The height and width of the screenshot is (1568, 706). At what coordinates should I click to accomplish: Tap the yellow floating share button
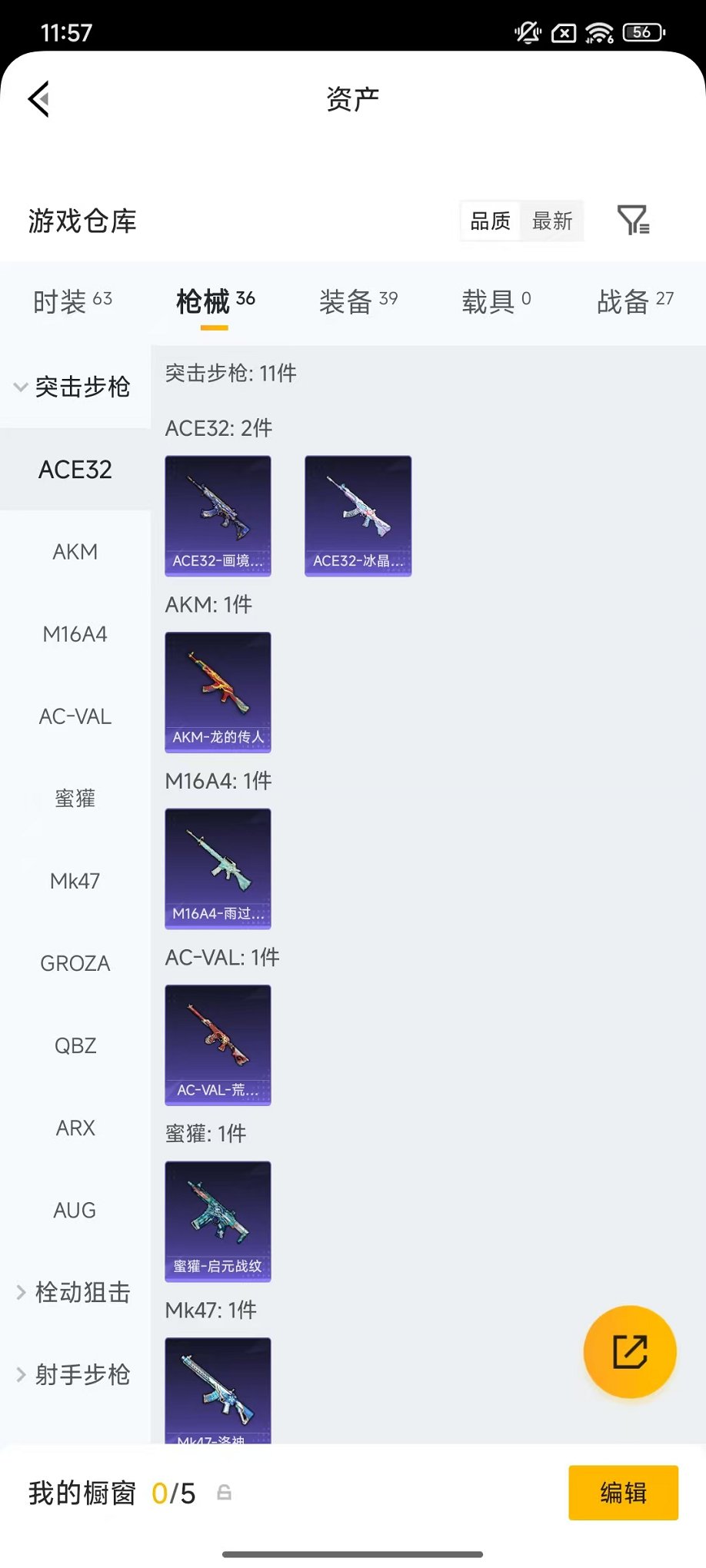click(630, 1351)
